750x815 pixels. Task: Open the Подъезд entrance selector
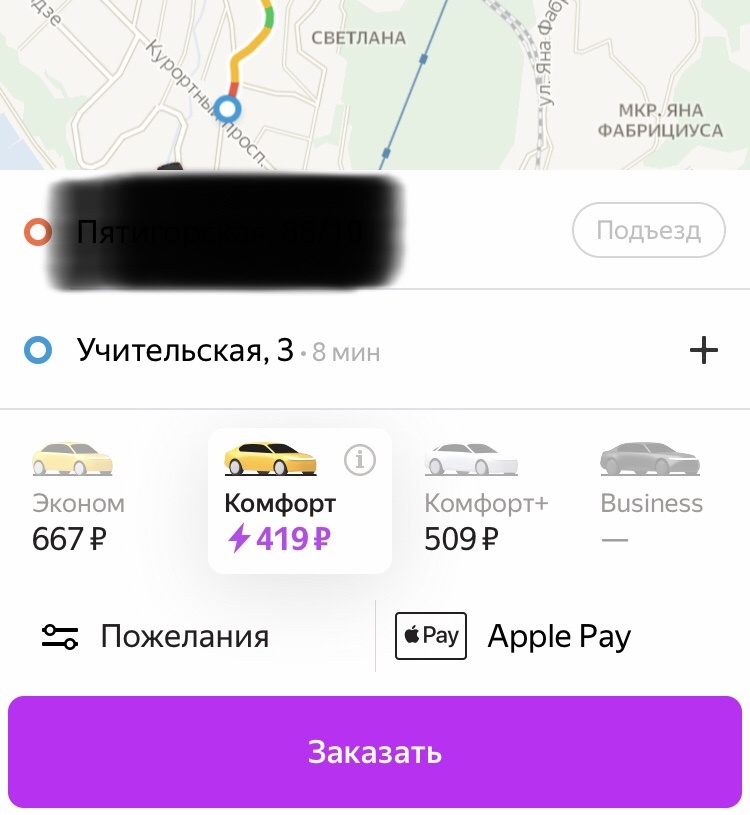[648, 230]
